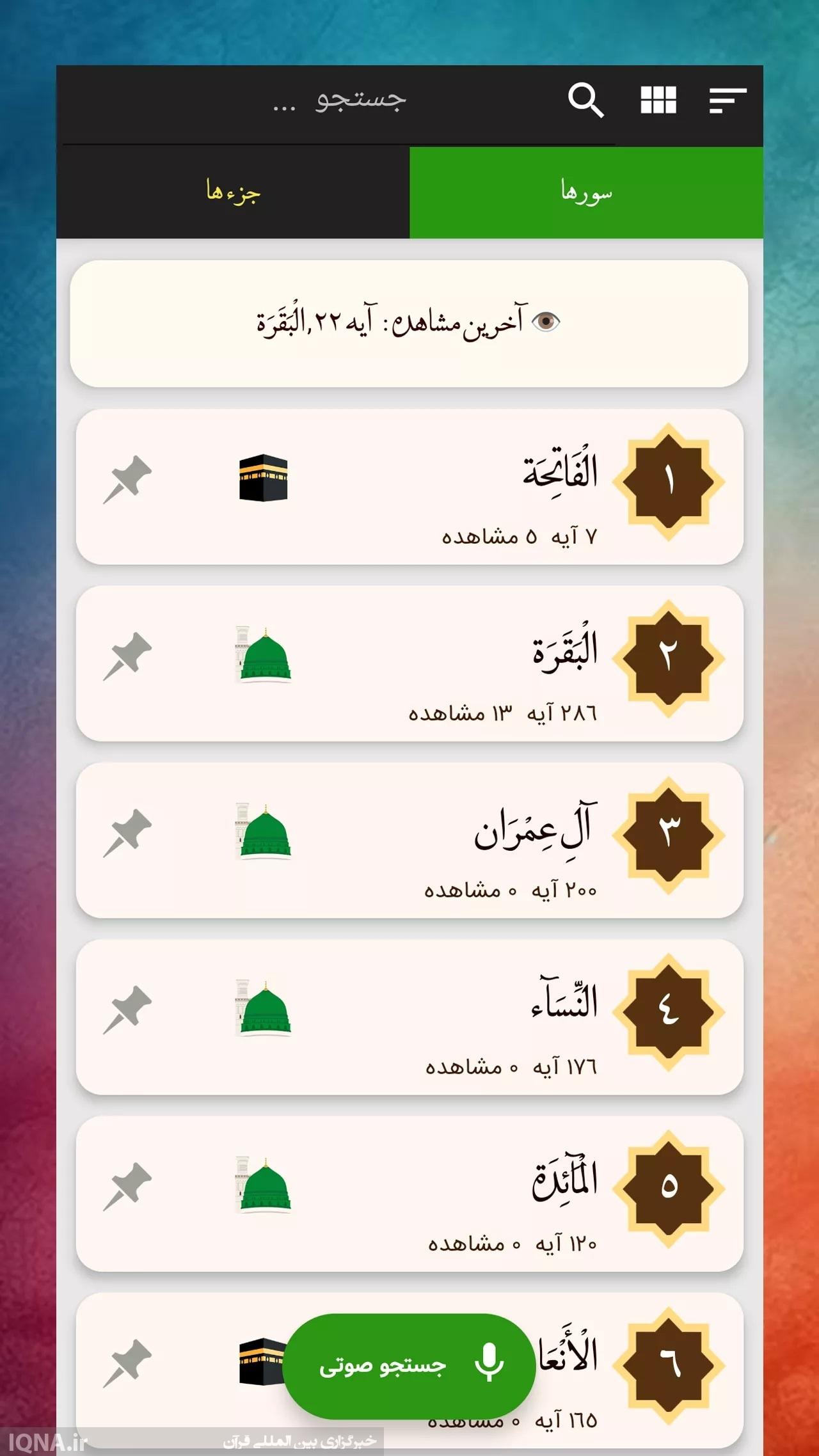Click the search magnifier icon
The image size is (819, 1456).
pos(586,100)
